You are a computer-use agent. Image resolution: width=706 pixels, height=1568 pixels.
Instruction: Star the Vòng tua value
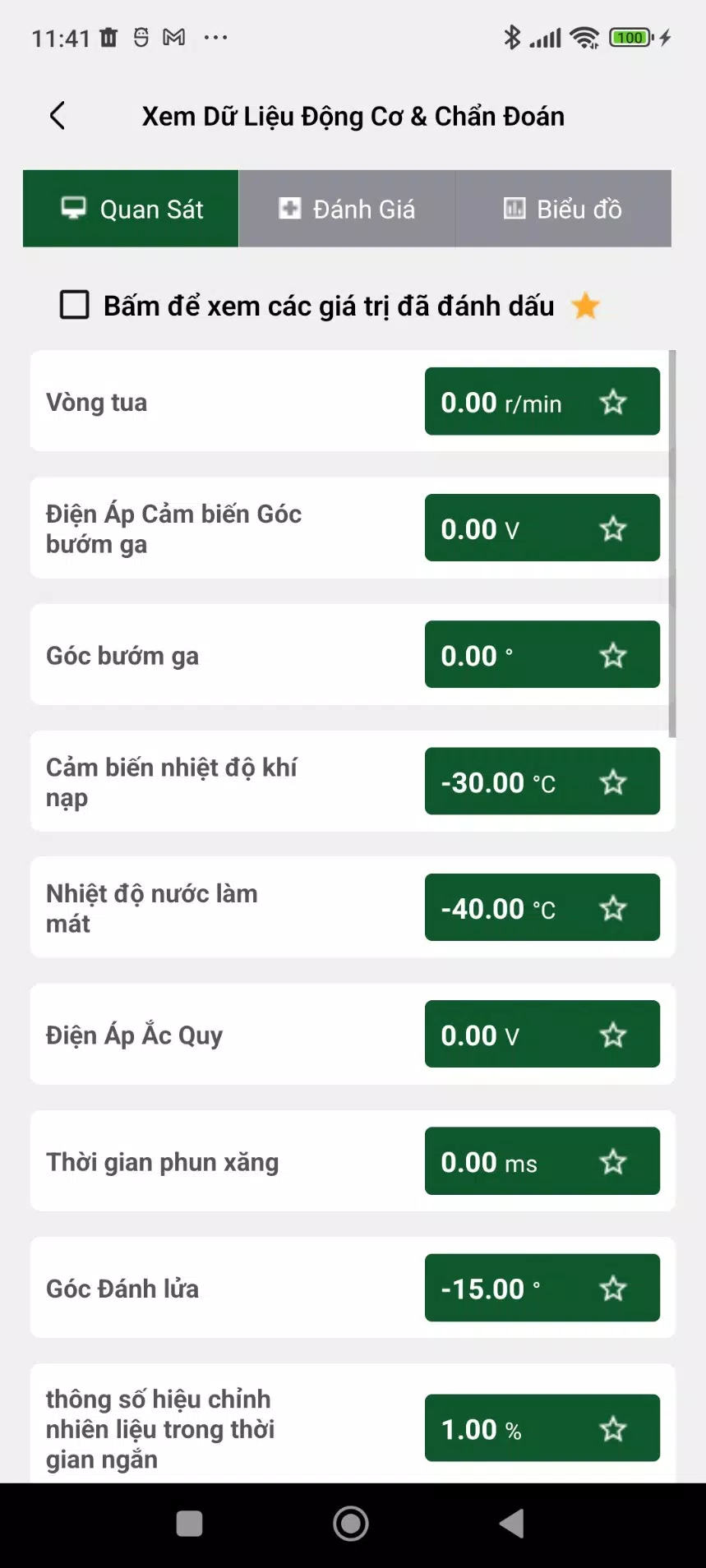pos(613,402)
